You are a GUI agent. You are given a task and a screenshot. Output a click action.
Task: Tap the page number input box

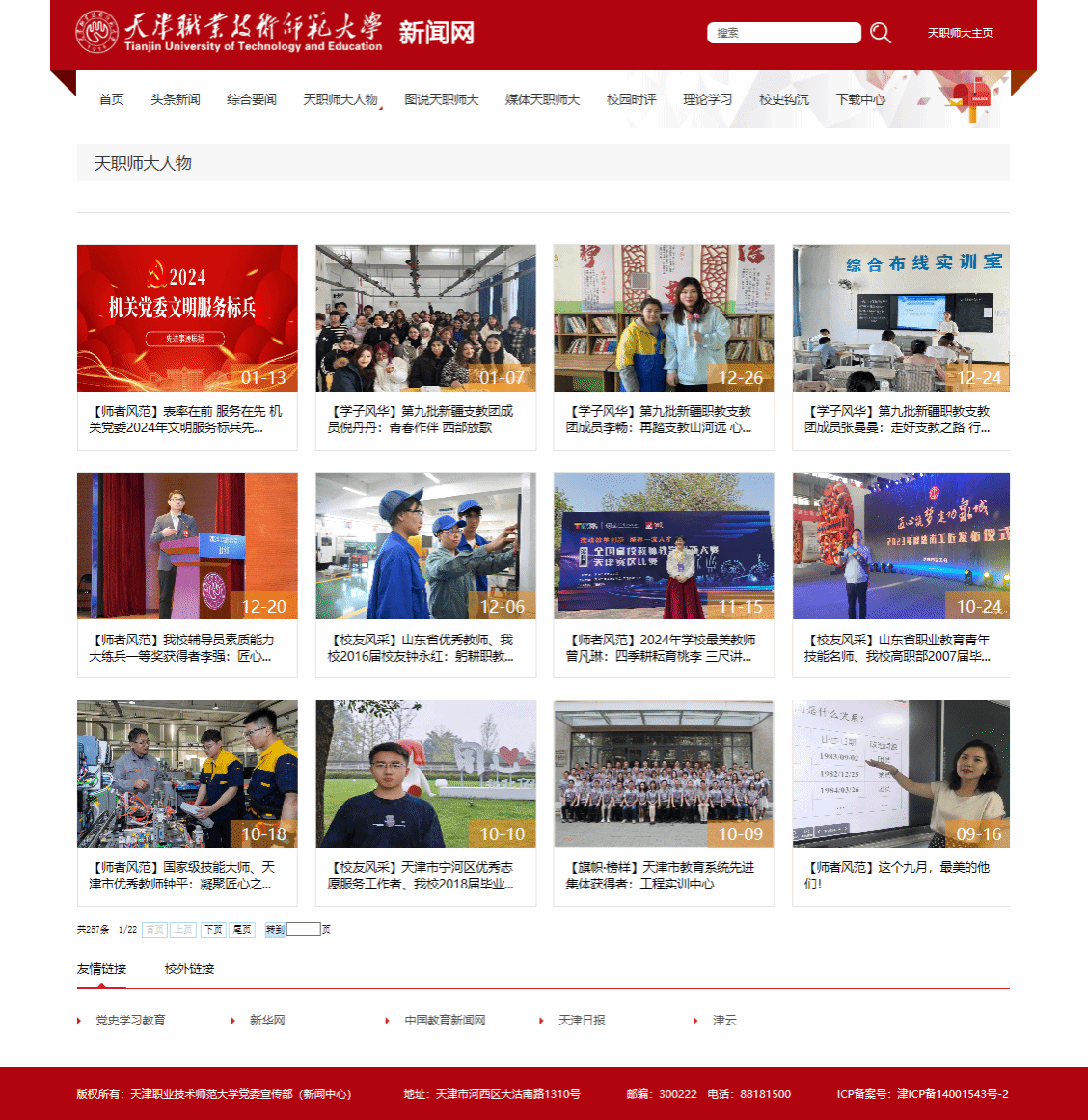tap(303, 930)
